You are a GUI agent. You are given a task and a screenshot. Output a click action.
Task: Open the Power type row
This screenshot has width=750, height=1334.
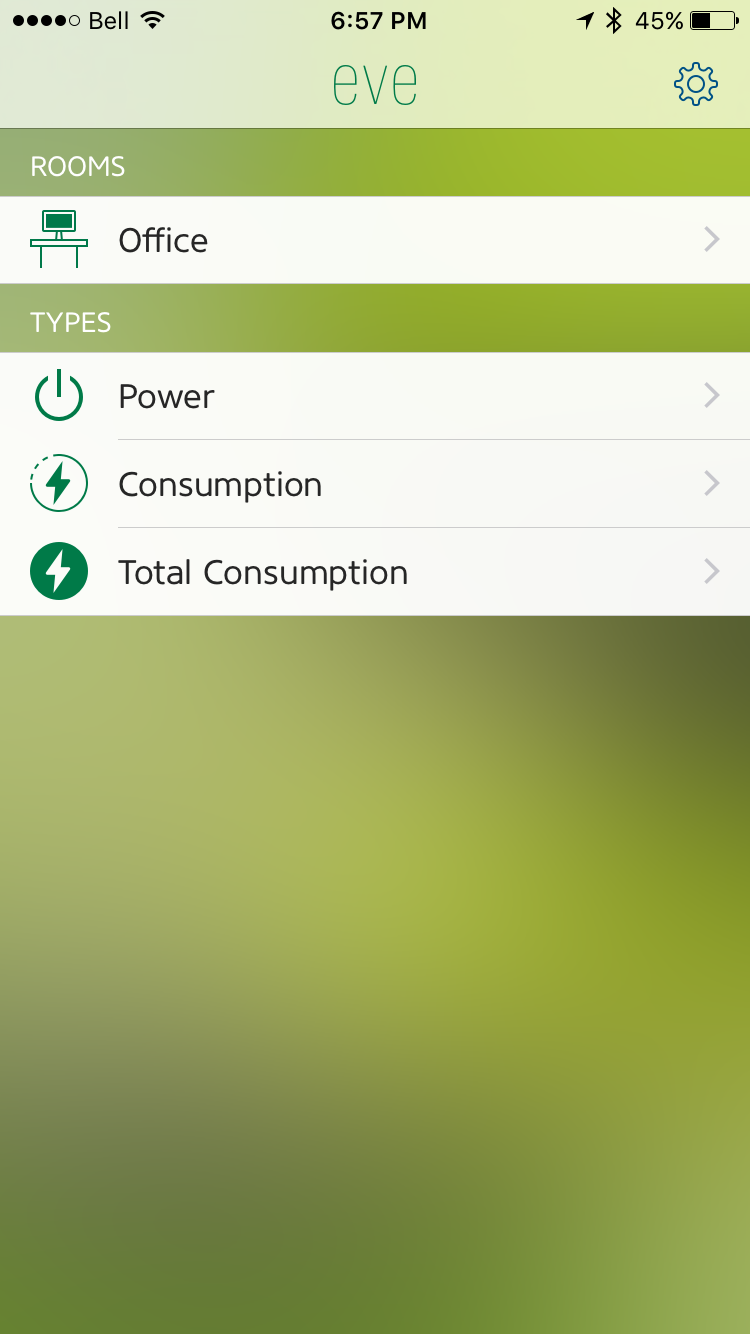pyautogui.click(x=375, y=396)
